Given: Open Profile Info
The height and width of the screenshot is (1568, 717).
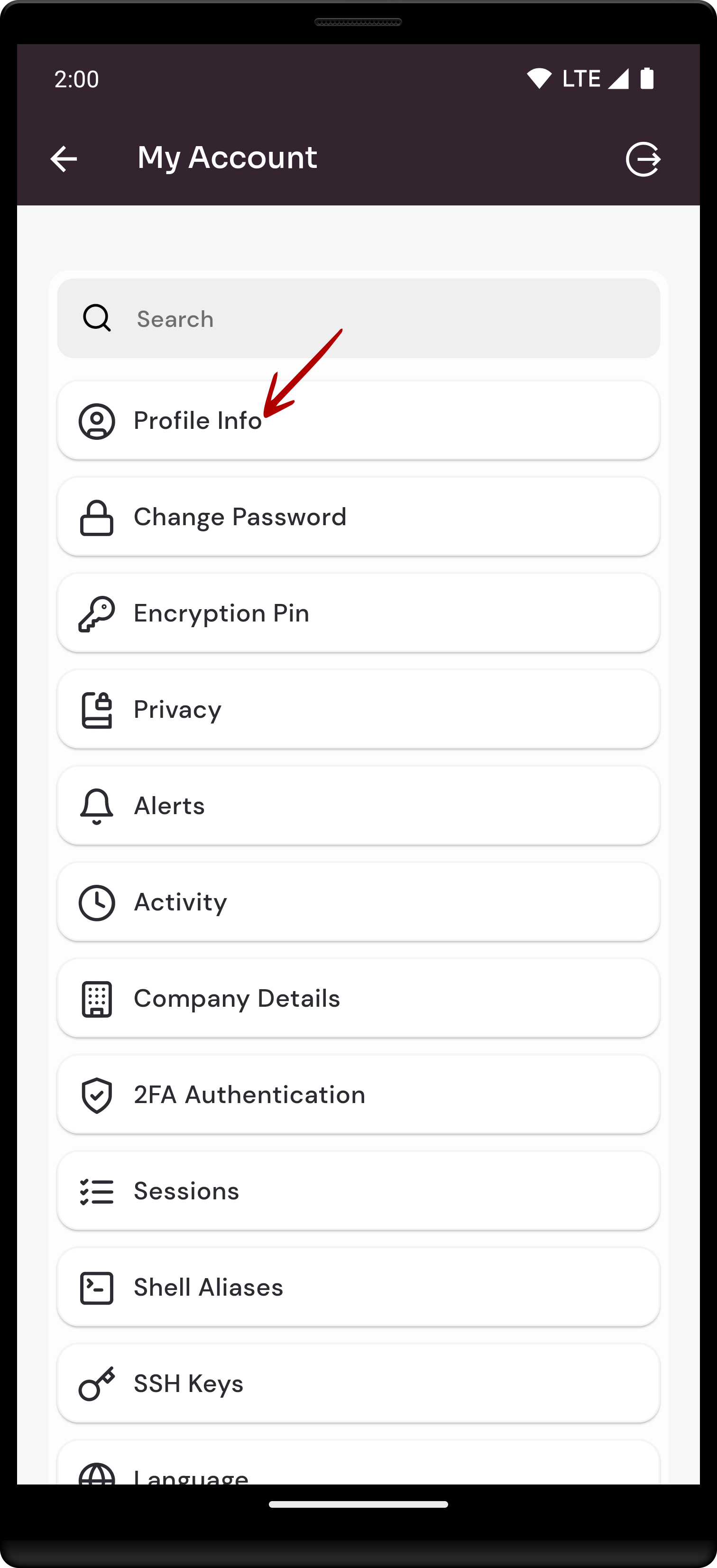Looking at the screenshot, I should (358, 421).
